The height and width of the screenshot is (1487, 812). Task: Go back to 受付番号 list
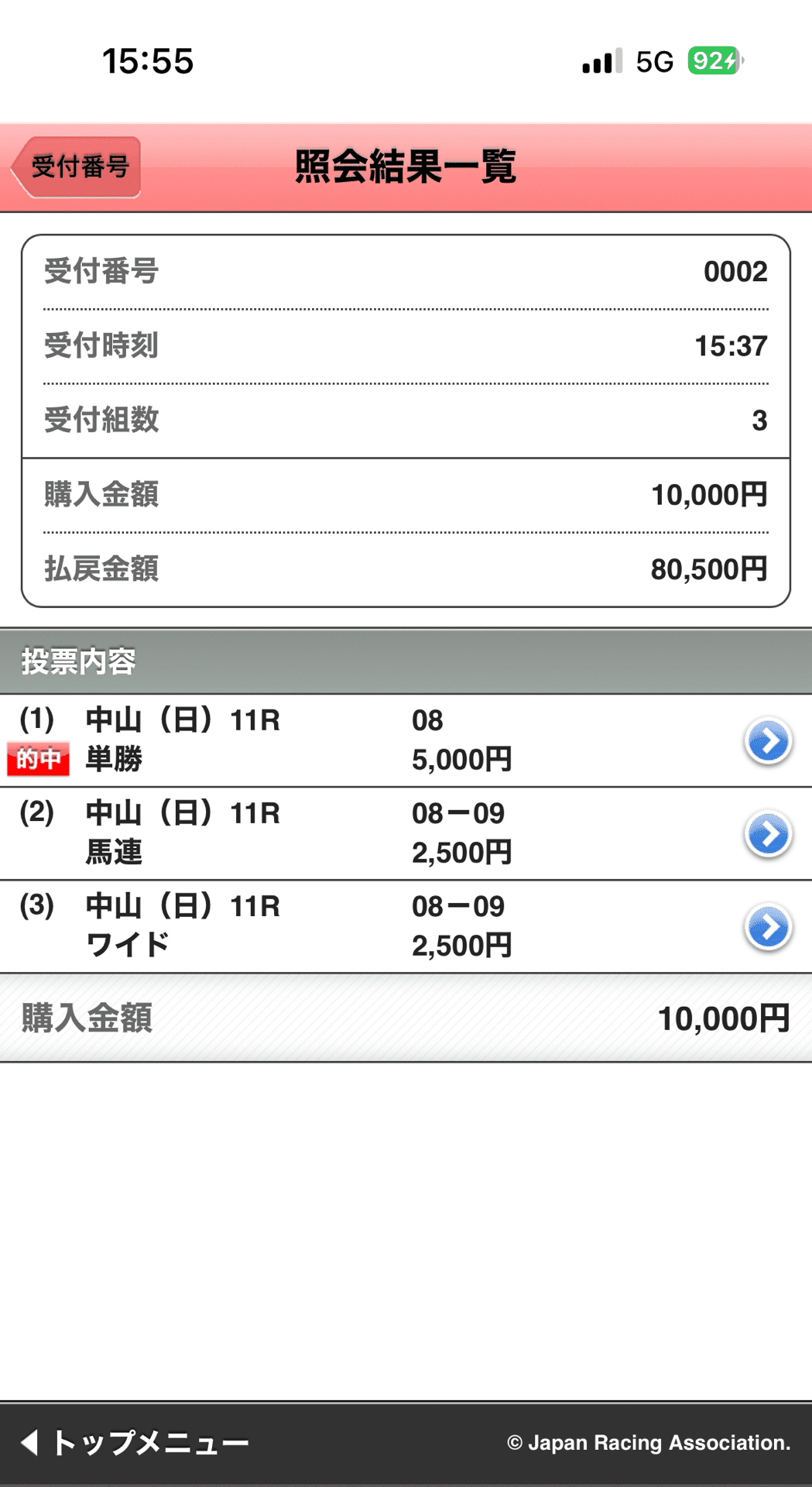click(x=76, y=167)
